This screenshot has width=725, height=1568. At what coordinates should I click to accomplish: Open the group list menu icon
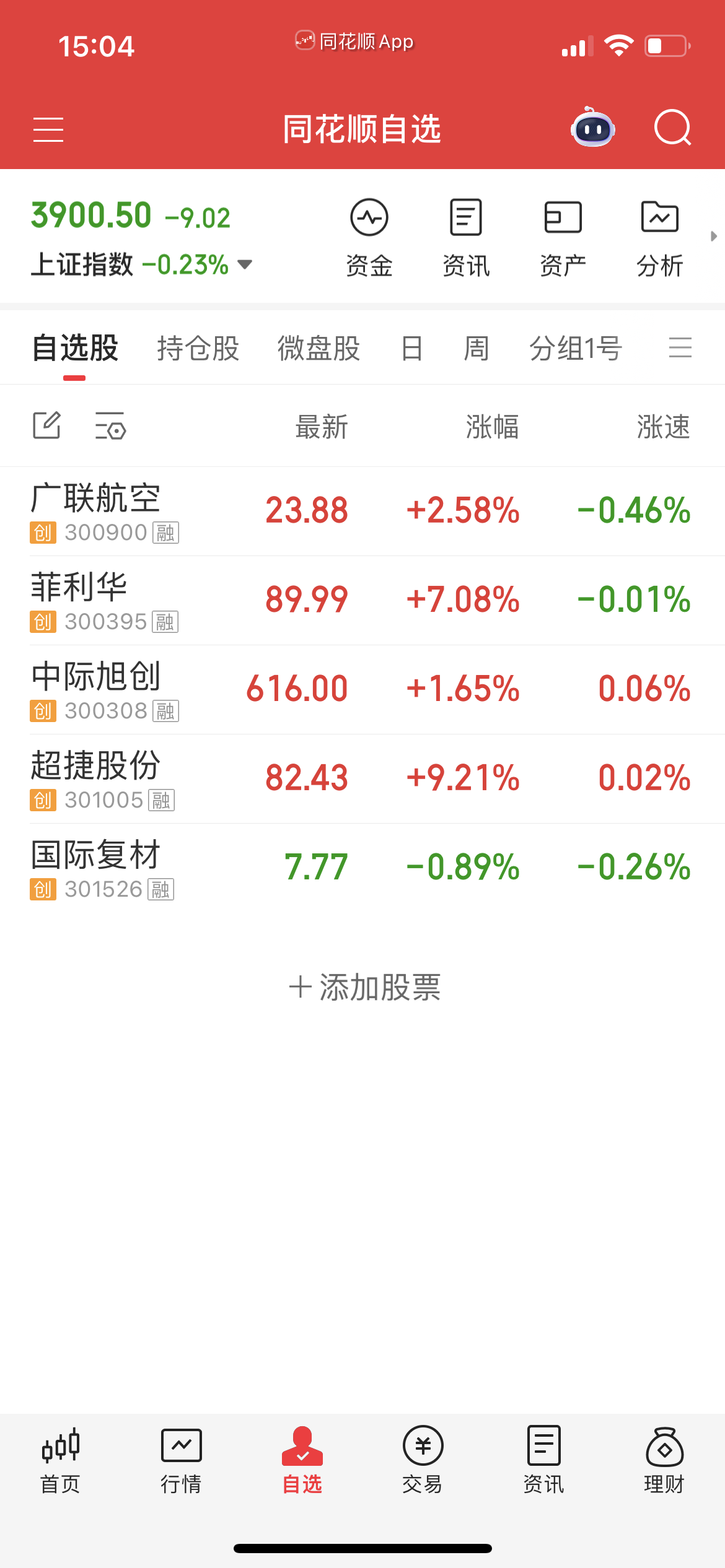[680, 347]
